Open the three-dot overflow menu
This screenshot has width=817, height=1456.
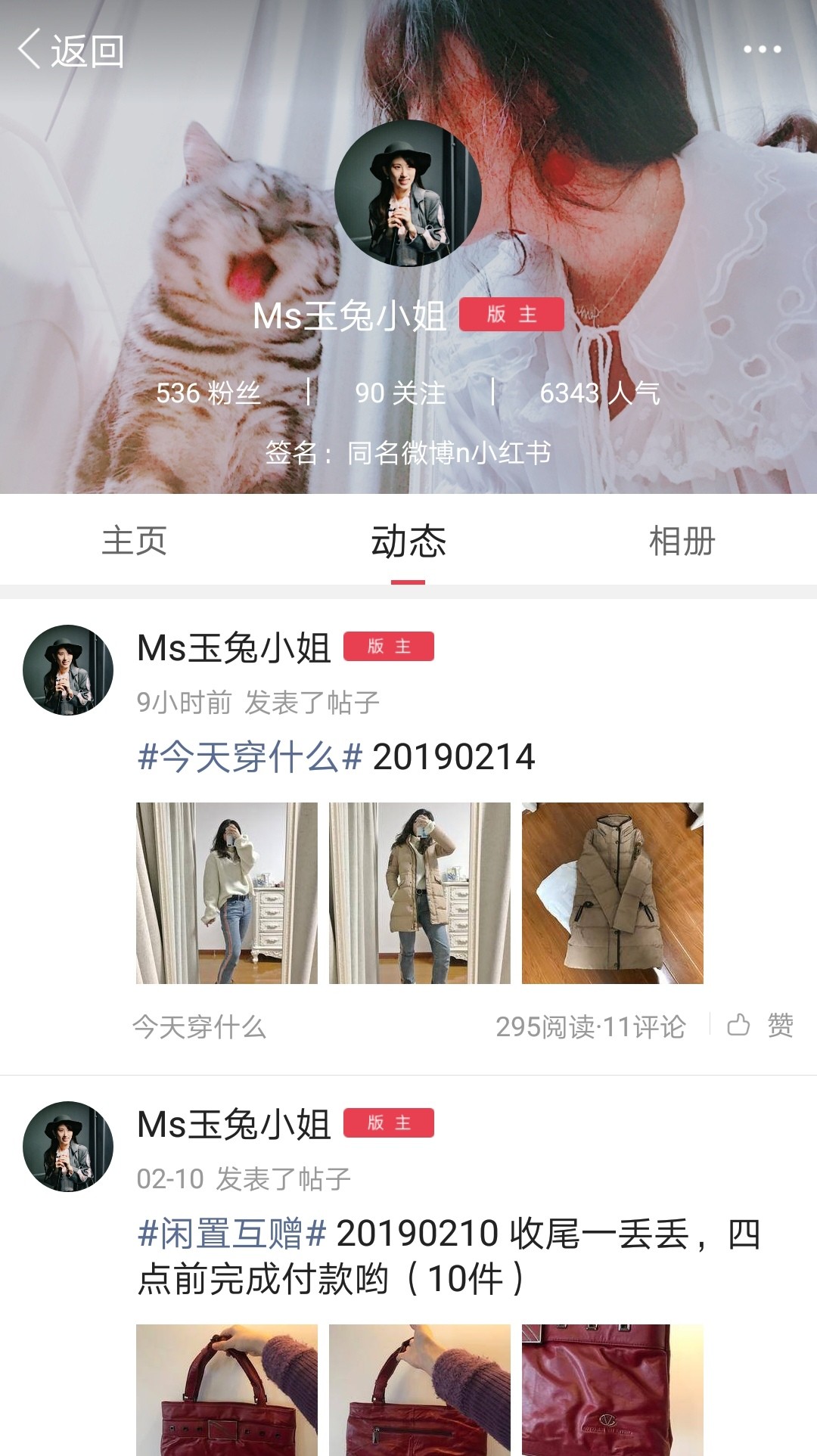click(x=762, y=50)
